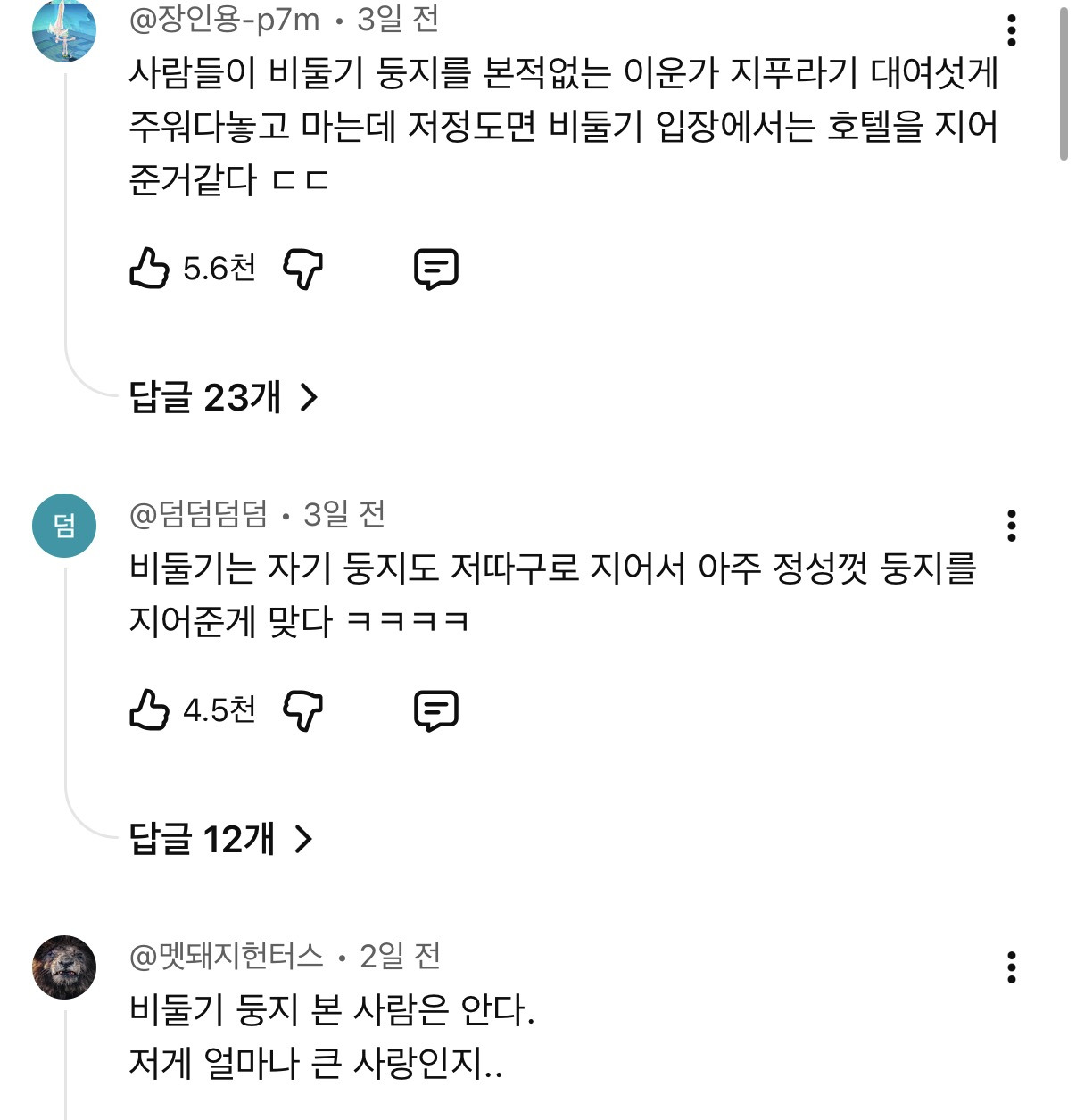Open overflow menu on @장인용-p7m's comment
1076x1120 pixels.
click(x=1011, y=30)
